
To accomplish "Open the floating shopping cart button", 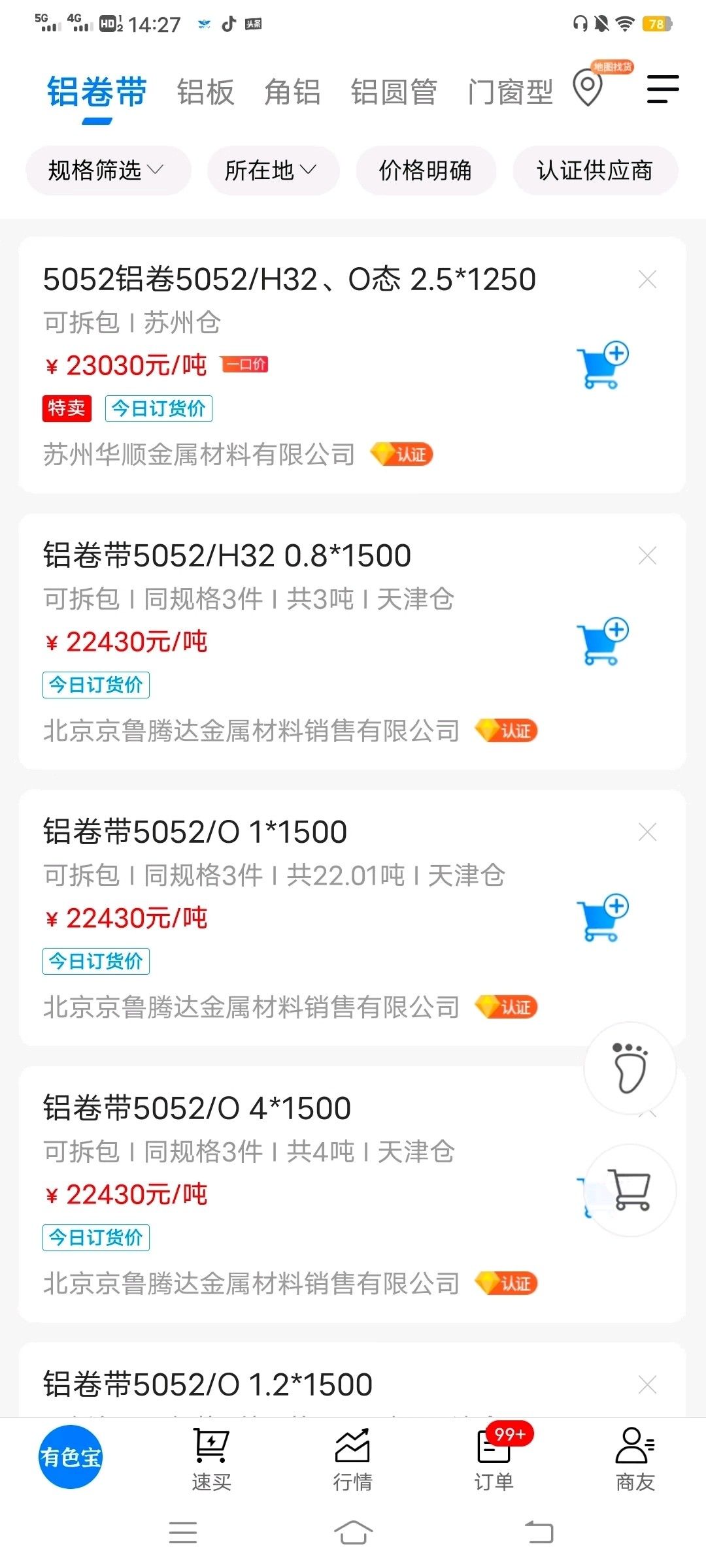I will [x=630, y=1190].
